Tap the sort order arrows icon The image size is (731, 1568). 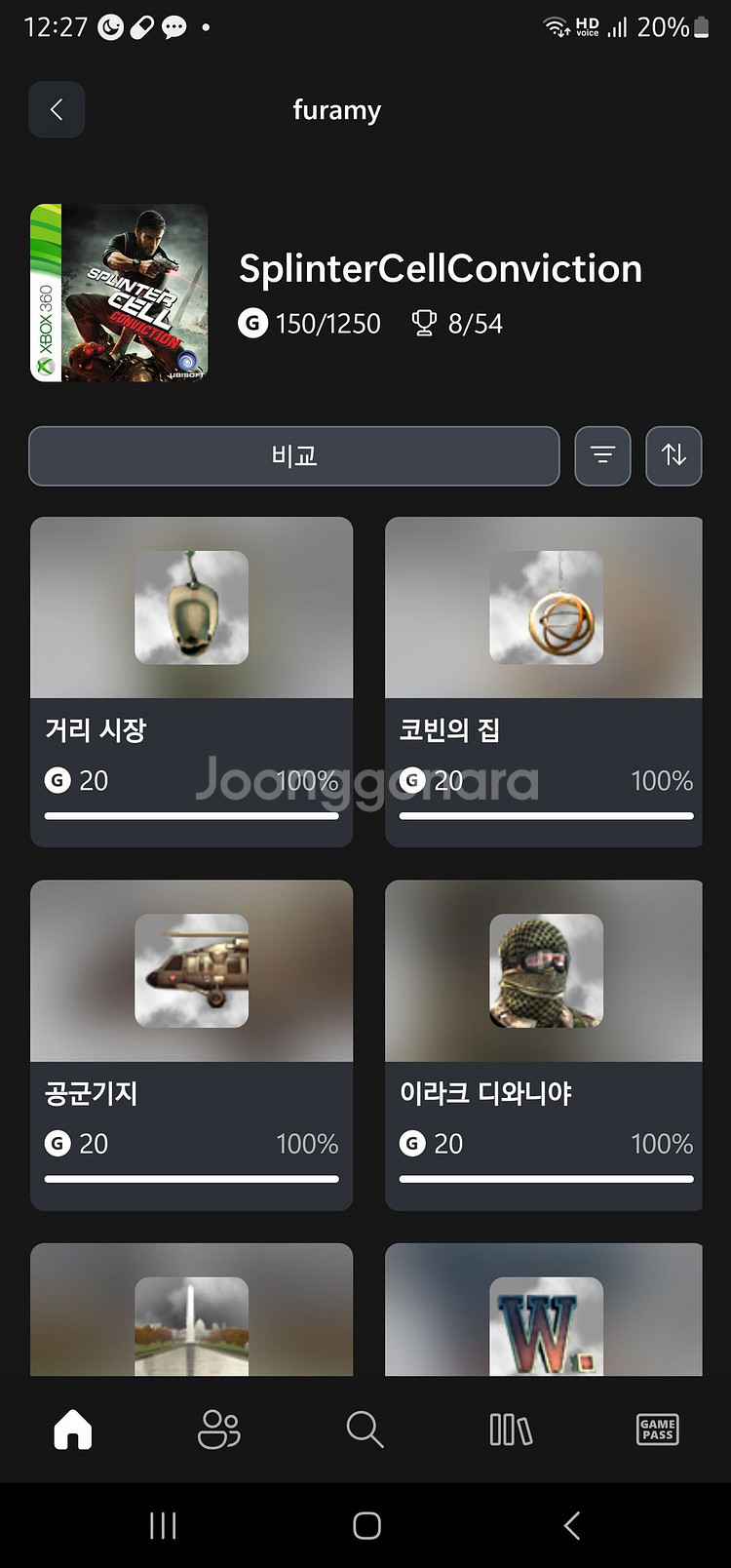(x=673, y=455)
